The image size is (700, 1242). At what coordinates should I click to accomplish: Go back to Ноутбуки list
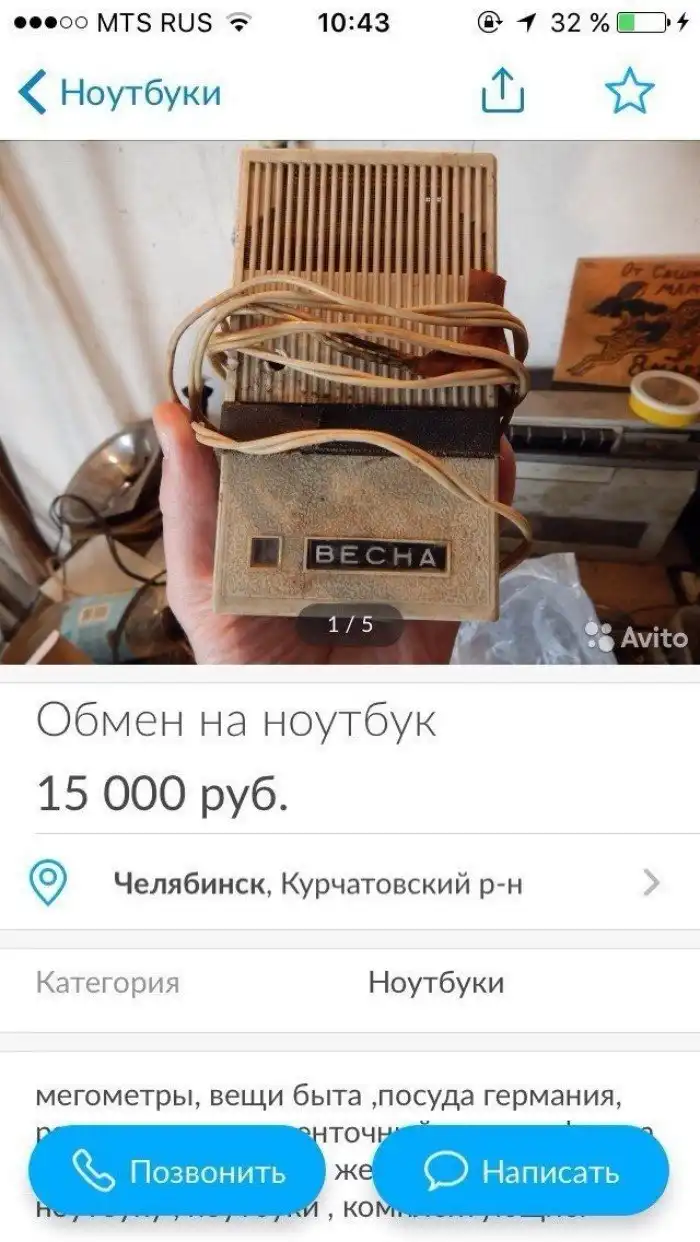(118, 93)
